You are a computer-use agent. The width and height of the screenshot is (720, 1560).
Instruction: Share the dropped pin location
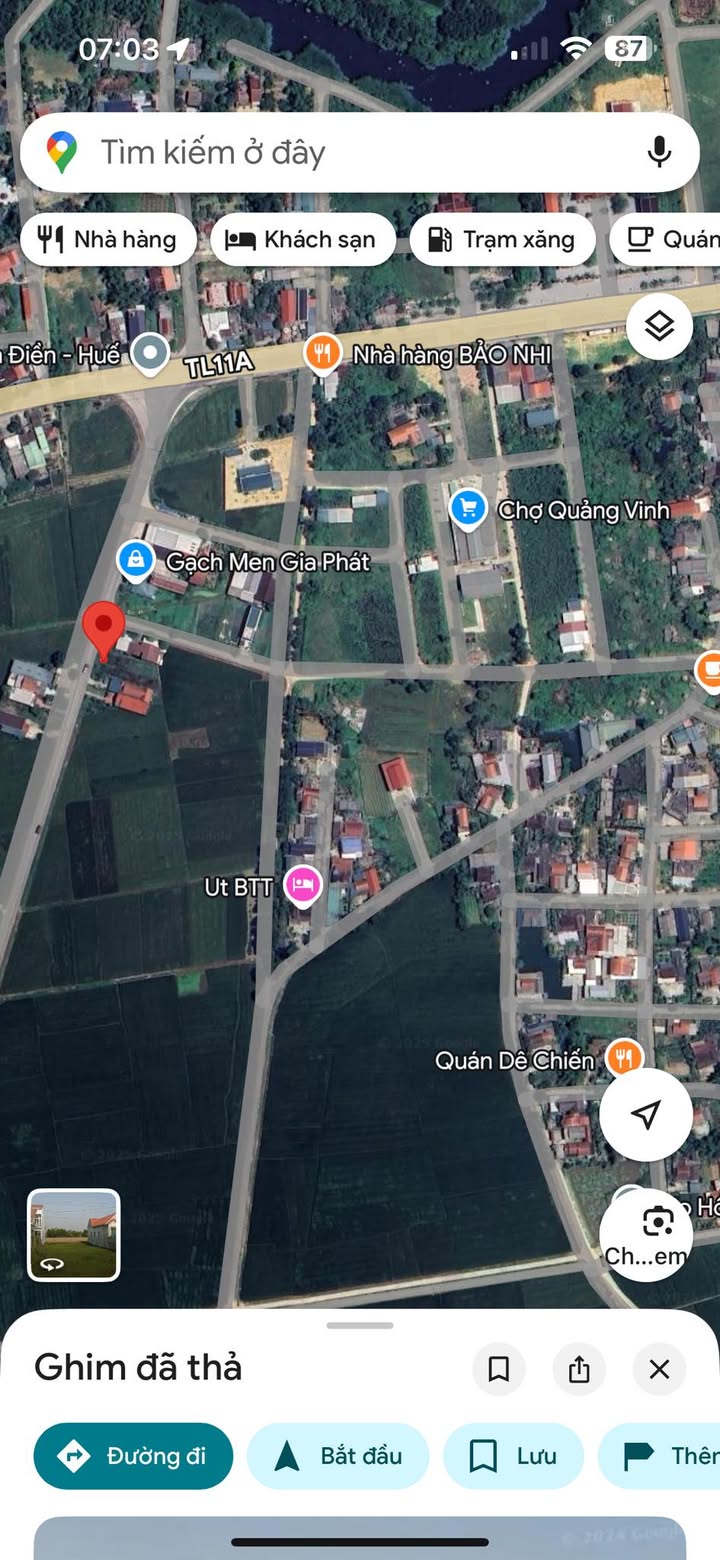(x=579, y=1369)
